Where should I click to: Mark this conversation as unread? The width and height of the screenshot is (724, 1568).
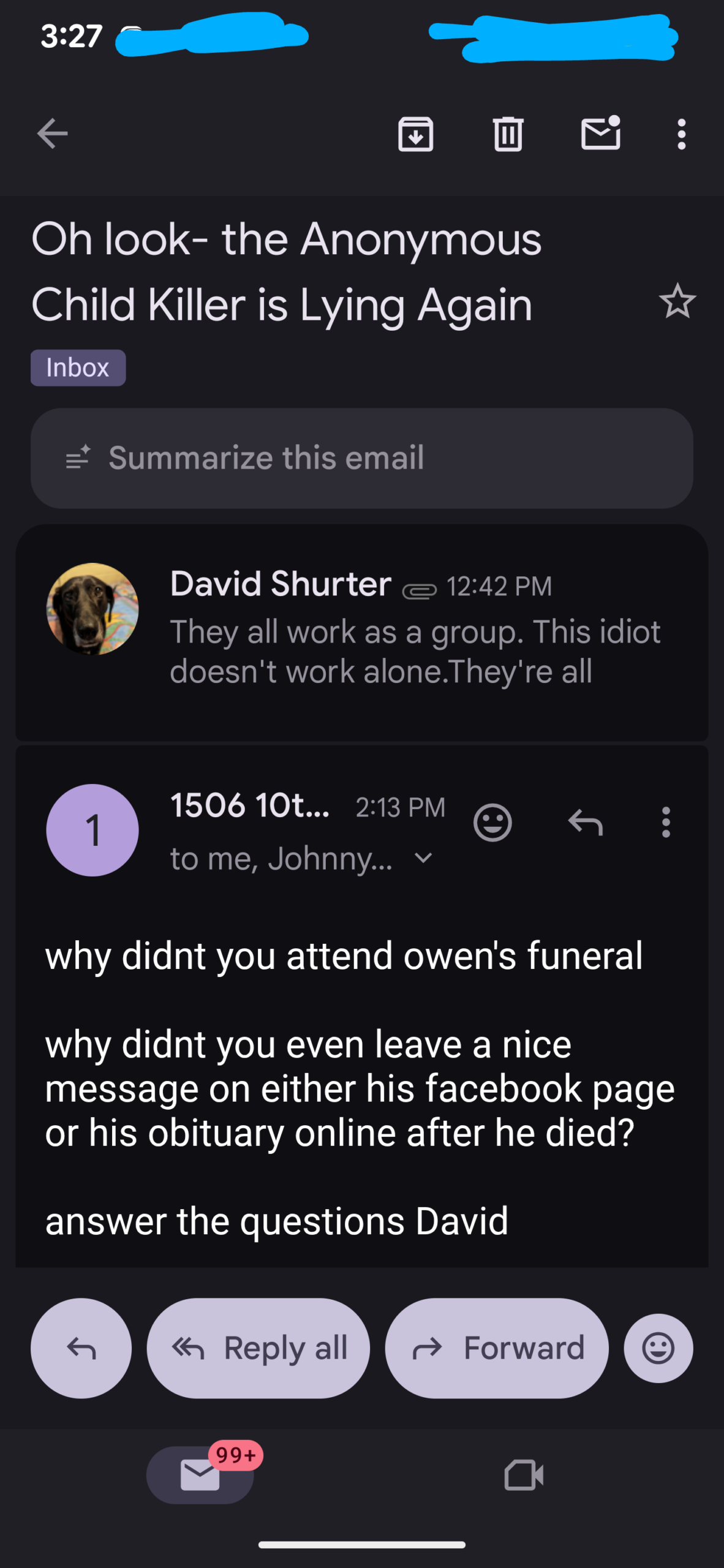coord(600,134)
